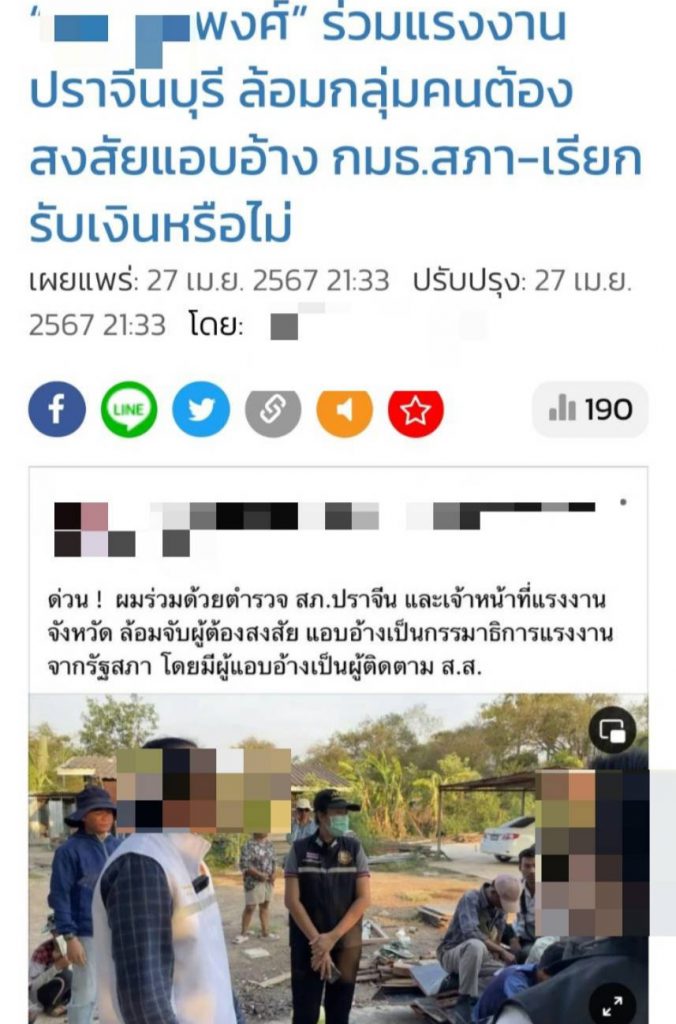Save the article with the star icon
Image resolution: width=676 pixels, height=1024 pixels.
[x=416, y=410]
